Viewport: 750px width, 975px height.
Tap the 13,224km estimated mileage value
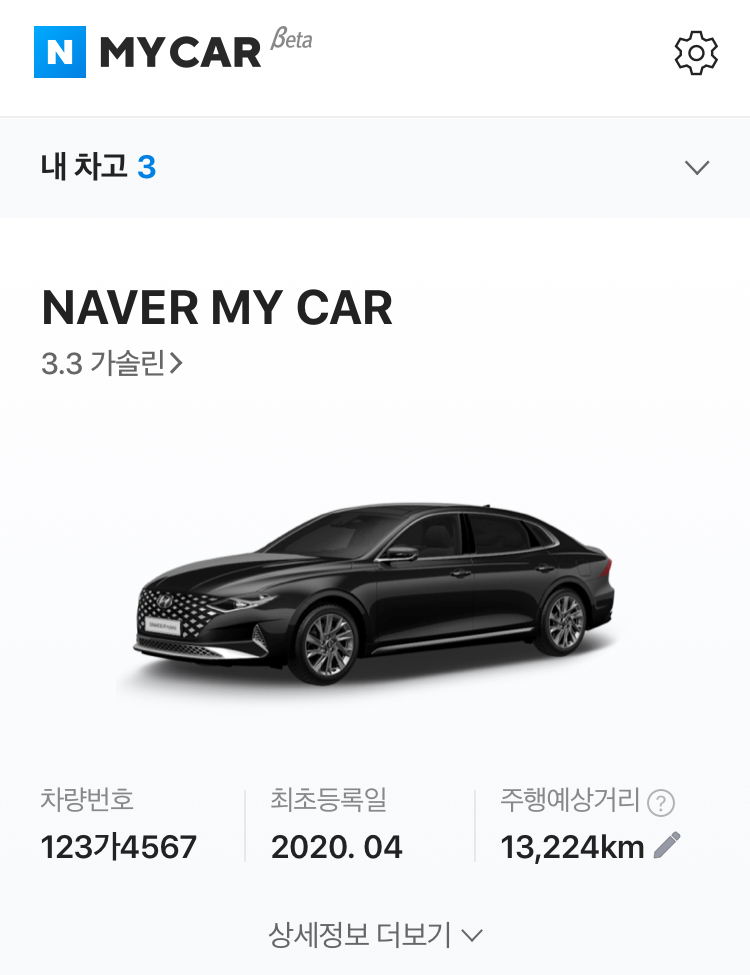click(x=572, y=847)
